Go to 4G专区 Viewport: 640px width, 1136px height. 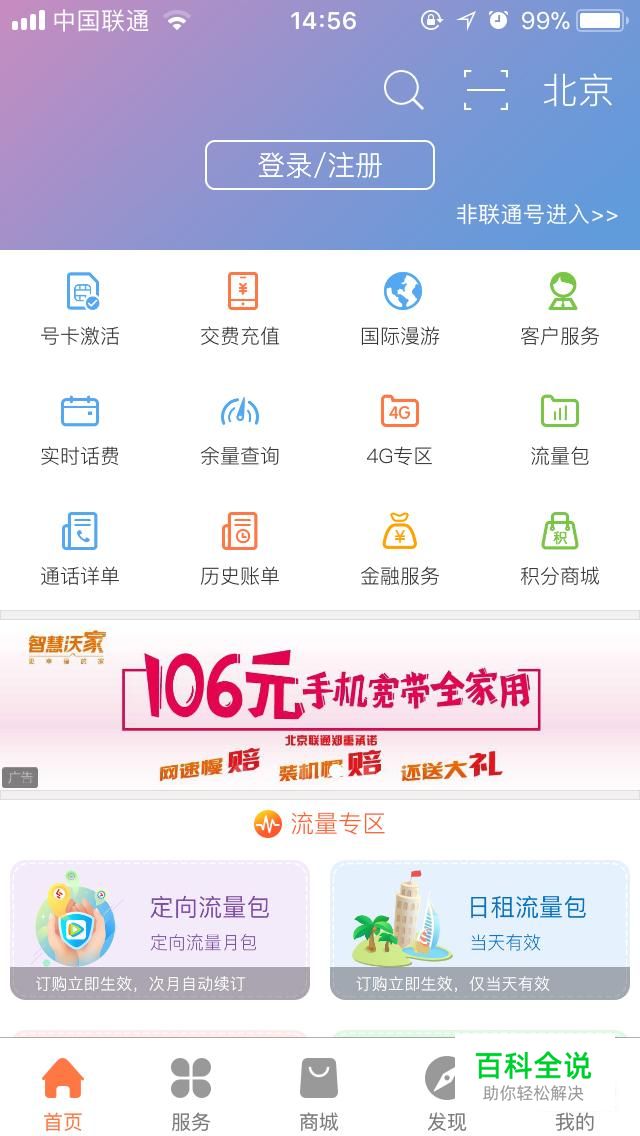pyautogui.click(x=400, y=429)
